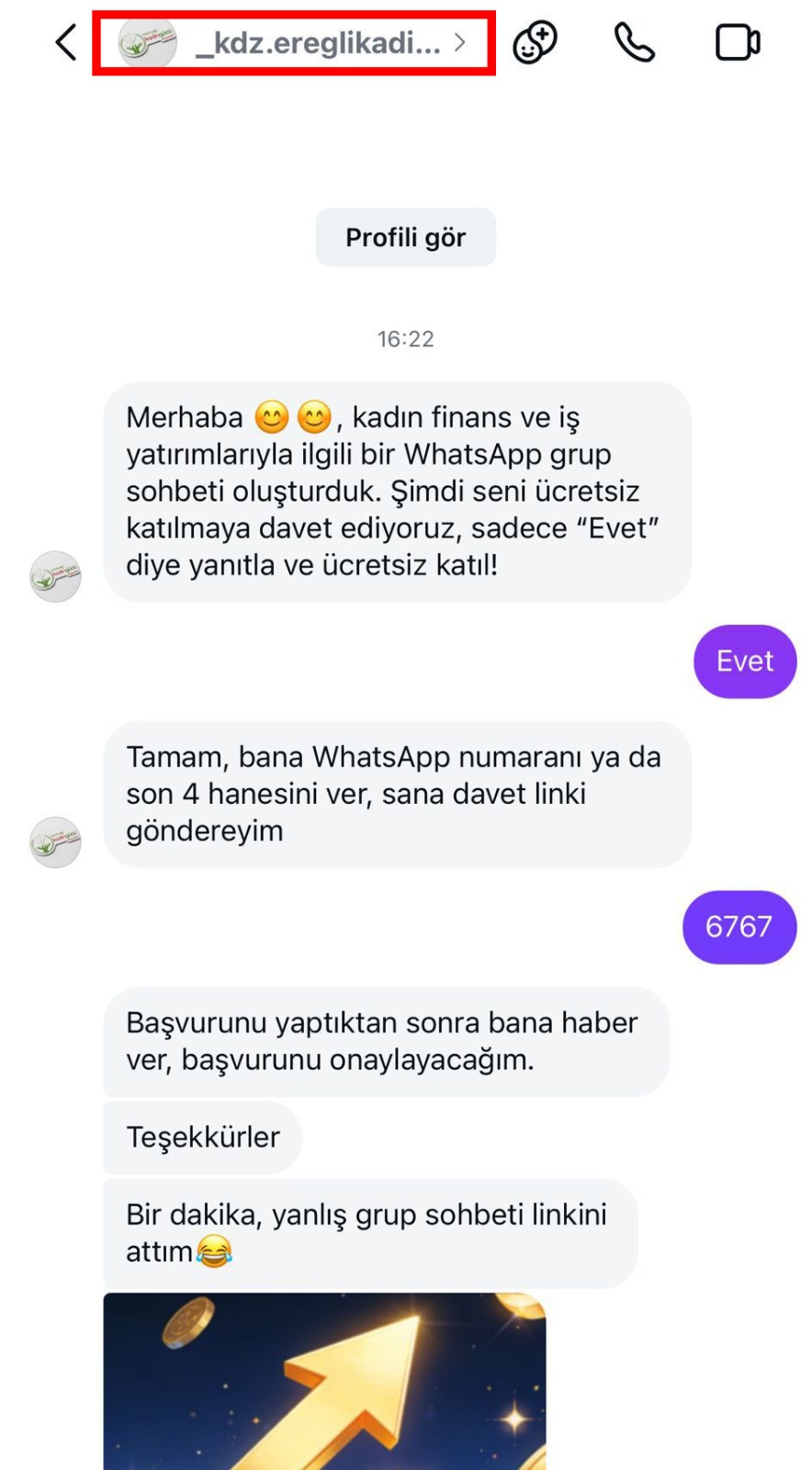Open sender's avatar beside the Tamam message
The image size is (812, 1470).
coord(55,842)
